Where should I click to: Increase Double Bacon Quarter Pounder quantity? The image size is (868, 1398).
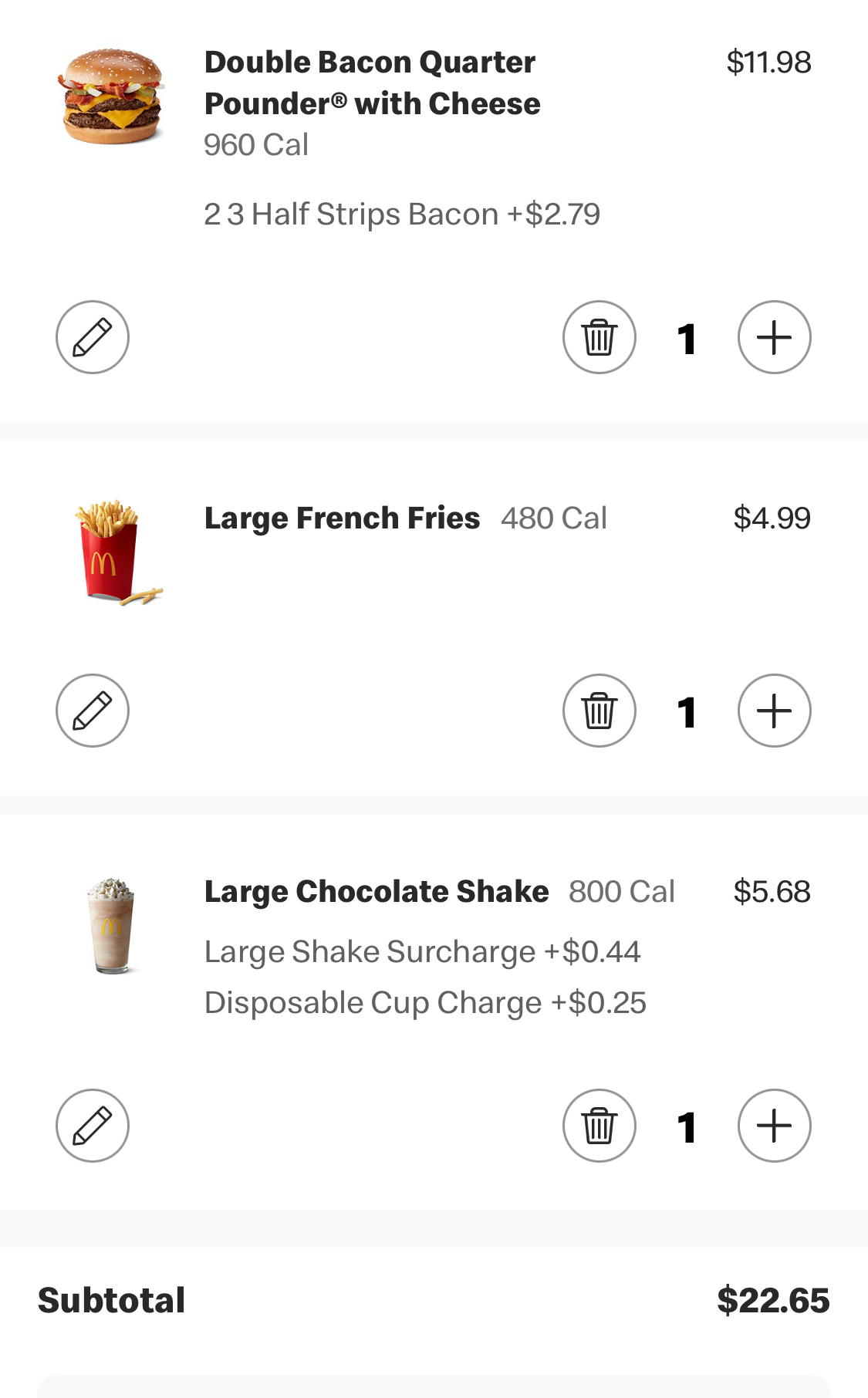(x=774, y=337)
